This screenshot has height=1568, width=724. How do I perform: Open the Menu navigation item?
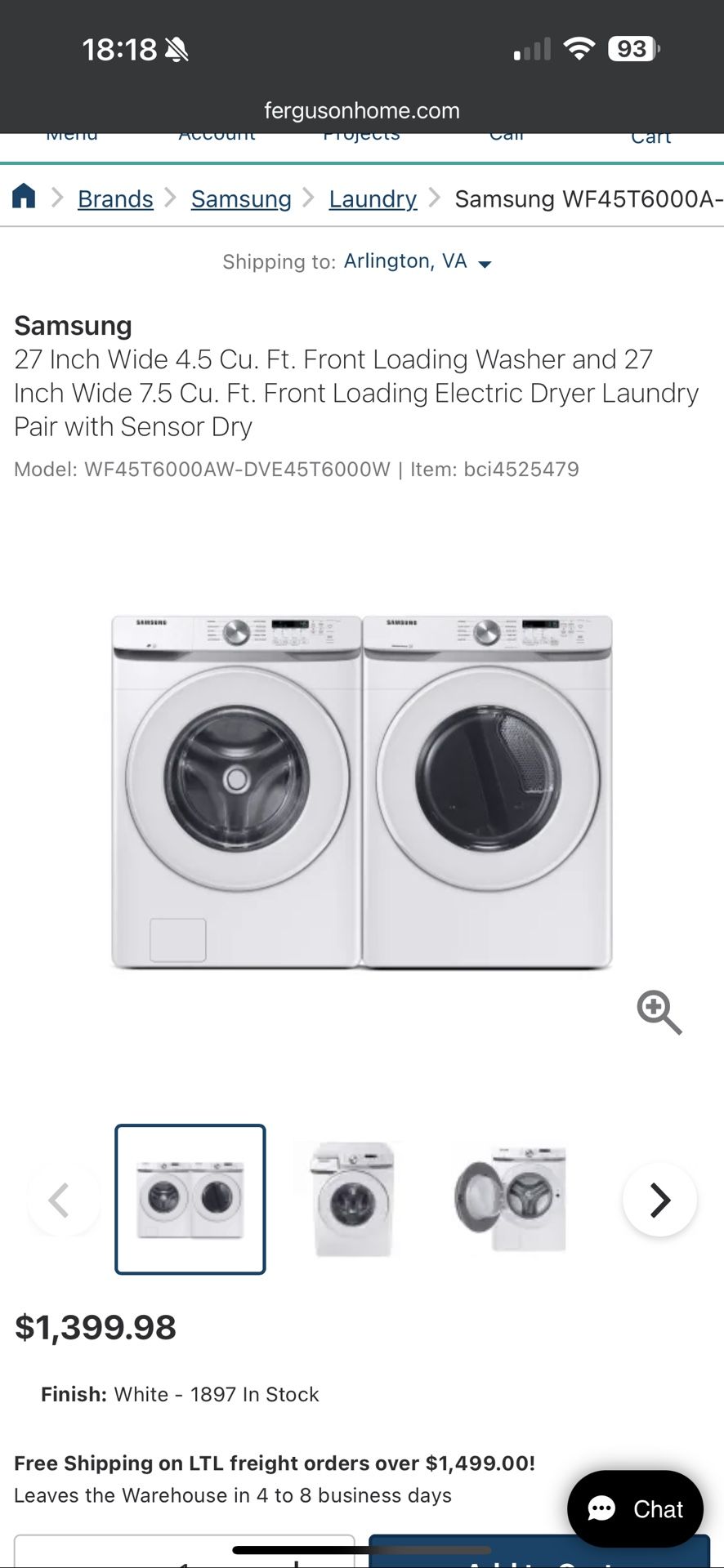pos(72,135)
